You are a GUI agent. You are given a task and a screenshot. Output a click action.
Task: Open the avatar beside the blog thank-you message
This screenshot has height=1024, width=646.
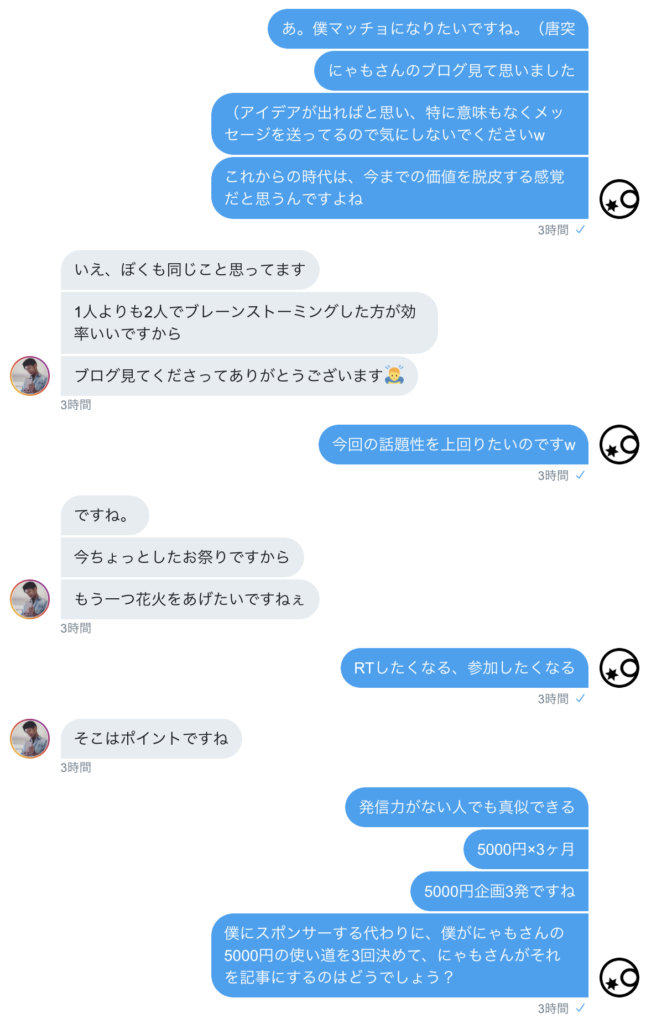(x=30, y=376)
